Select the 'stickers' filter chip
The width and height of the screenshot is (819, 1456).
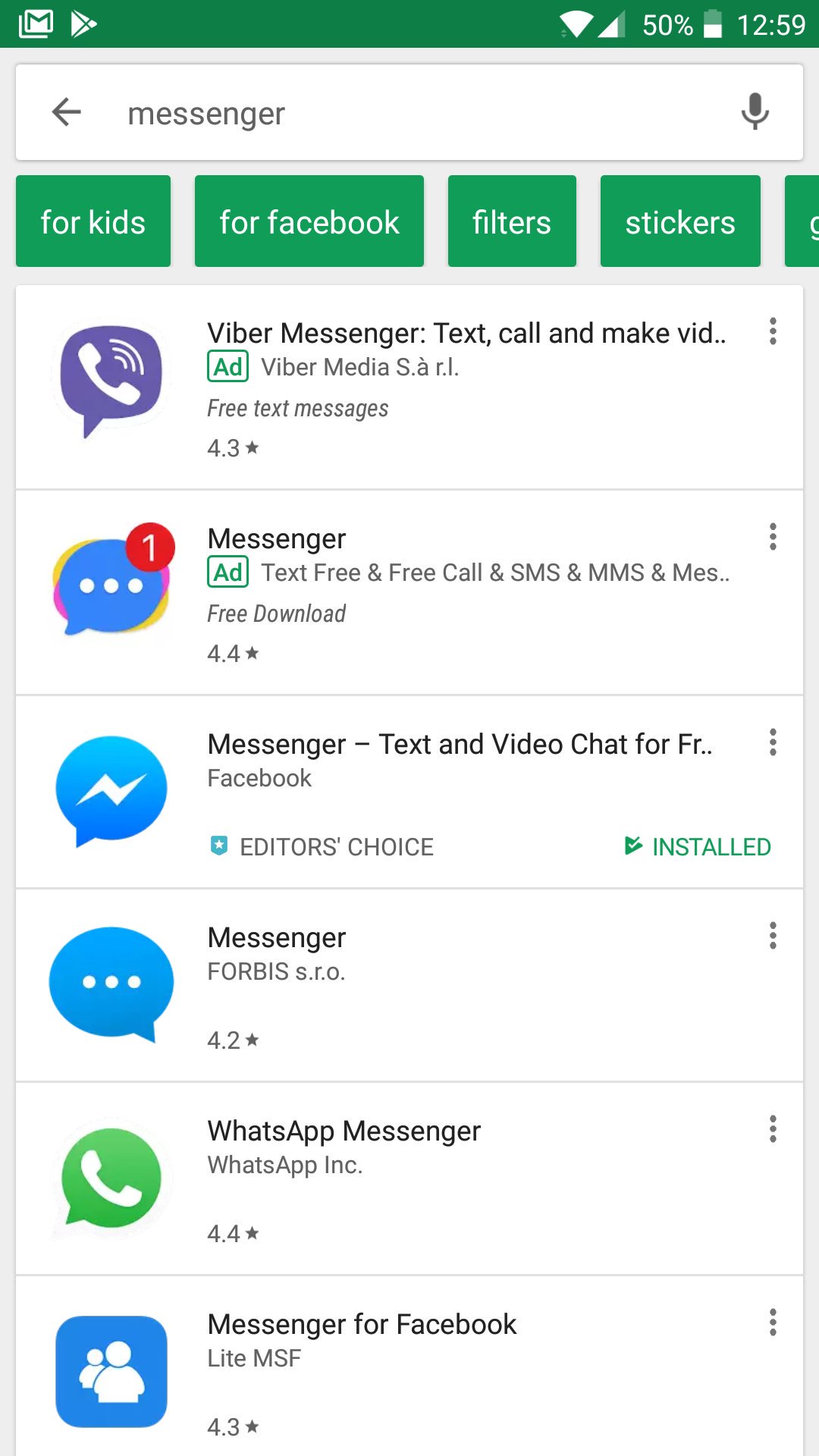[679, 221]
